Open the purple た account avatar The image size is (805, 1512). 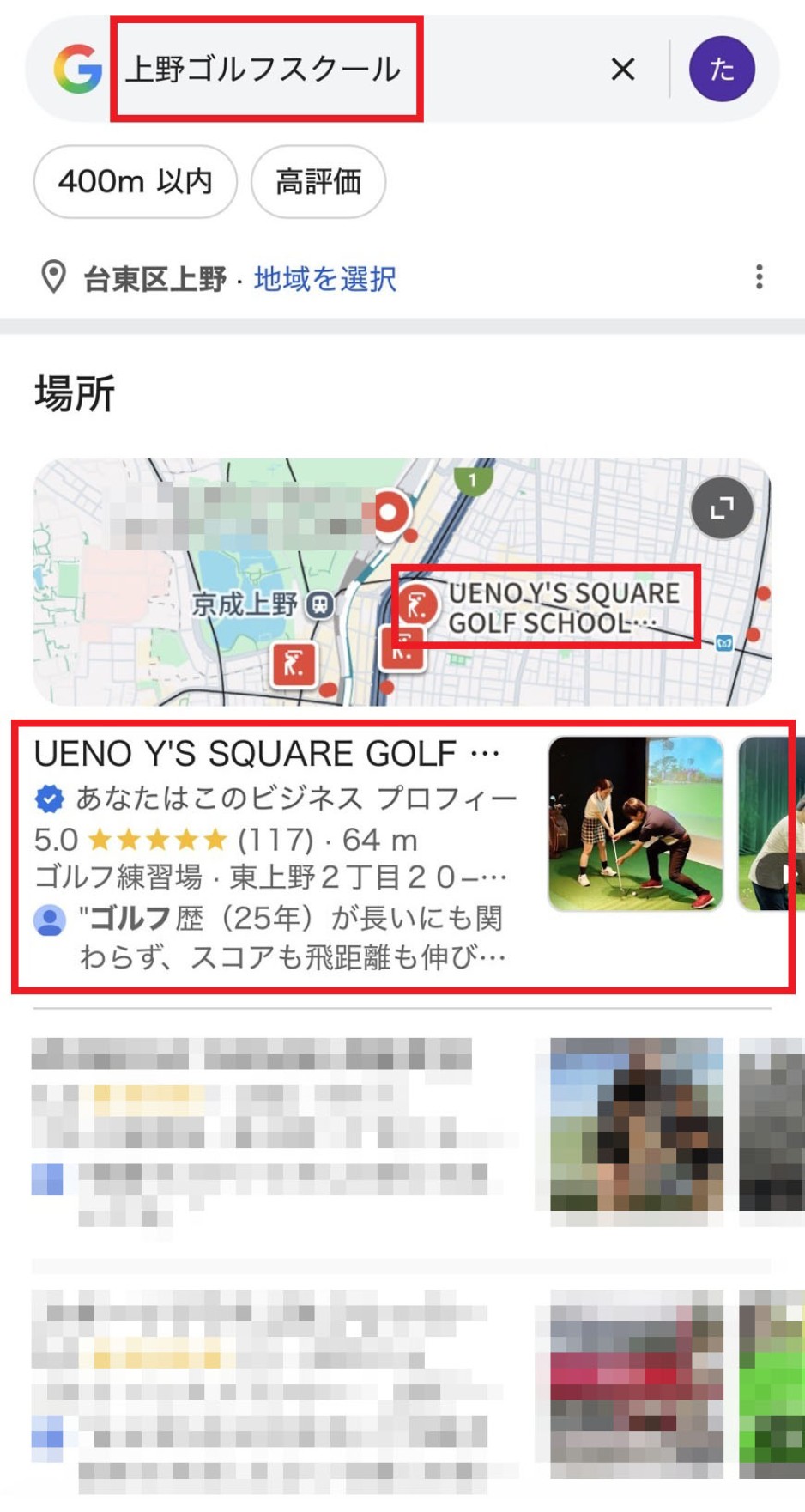722,69
